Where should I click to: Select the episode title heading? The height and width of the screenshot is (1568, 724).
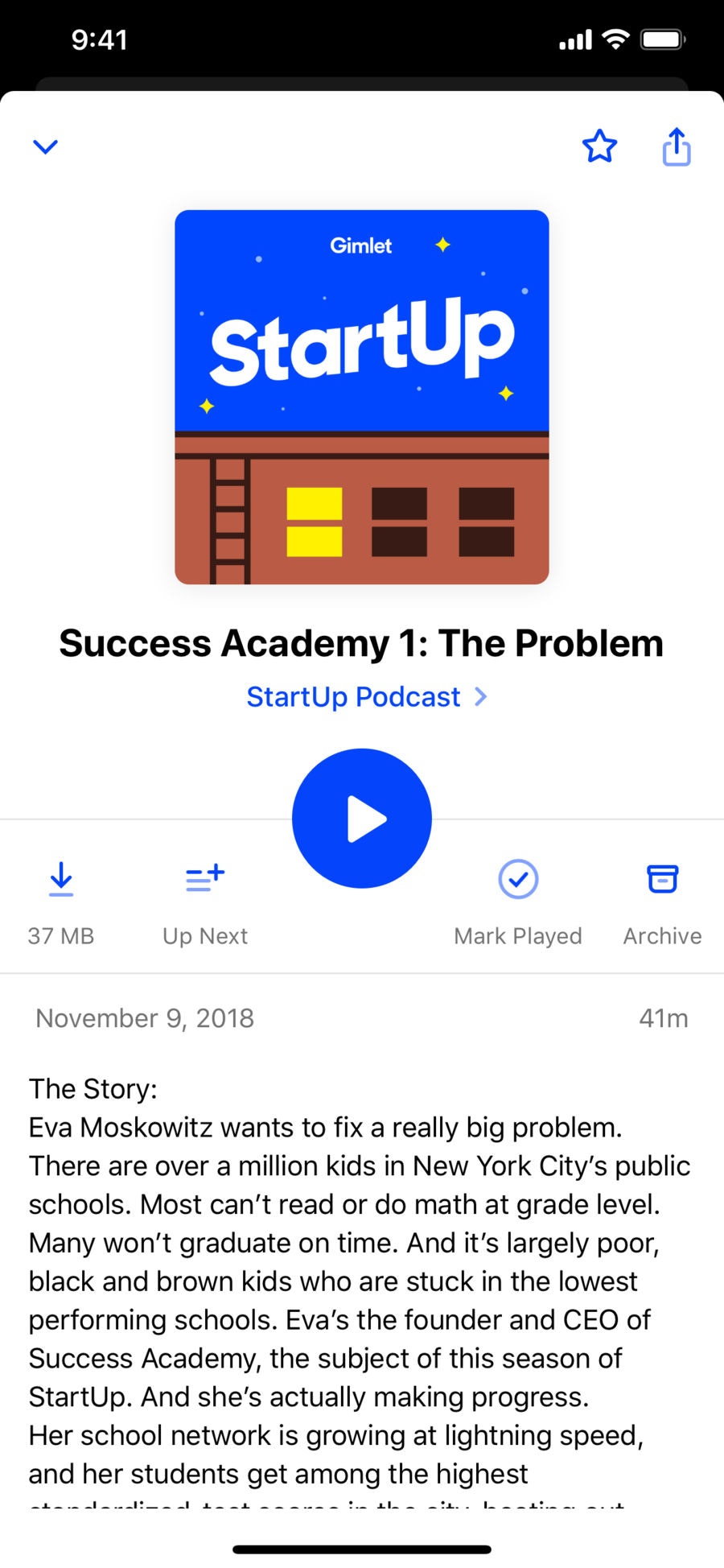pyautogui.click(x=360, y=642)
